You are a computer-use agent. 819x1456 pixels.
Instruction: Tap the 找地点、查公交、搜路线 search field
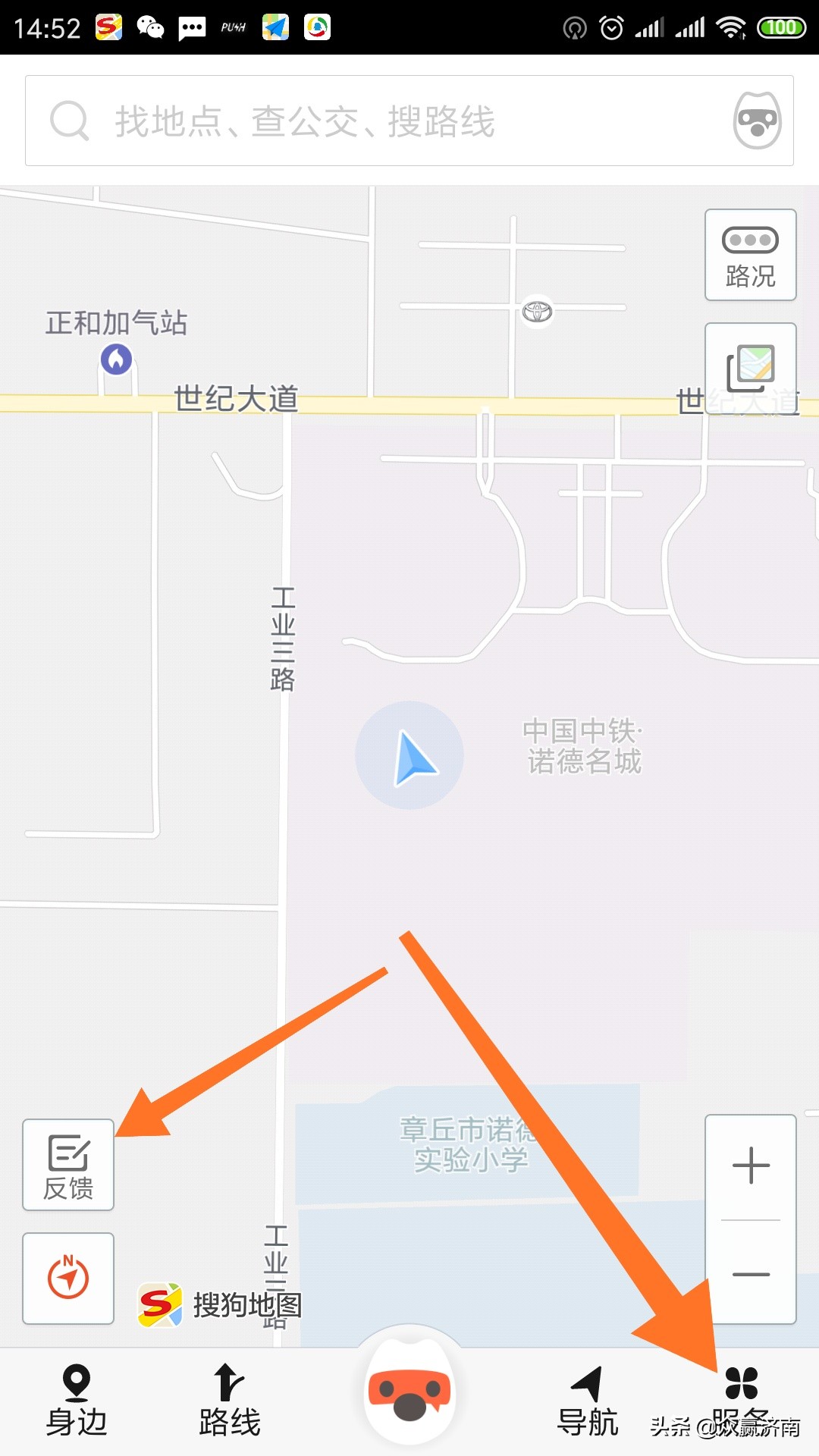point(341,121)
